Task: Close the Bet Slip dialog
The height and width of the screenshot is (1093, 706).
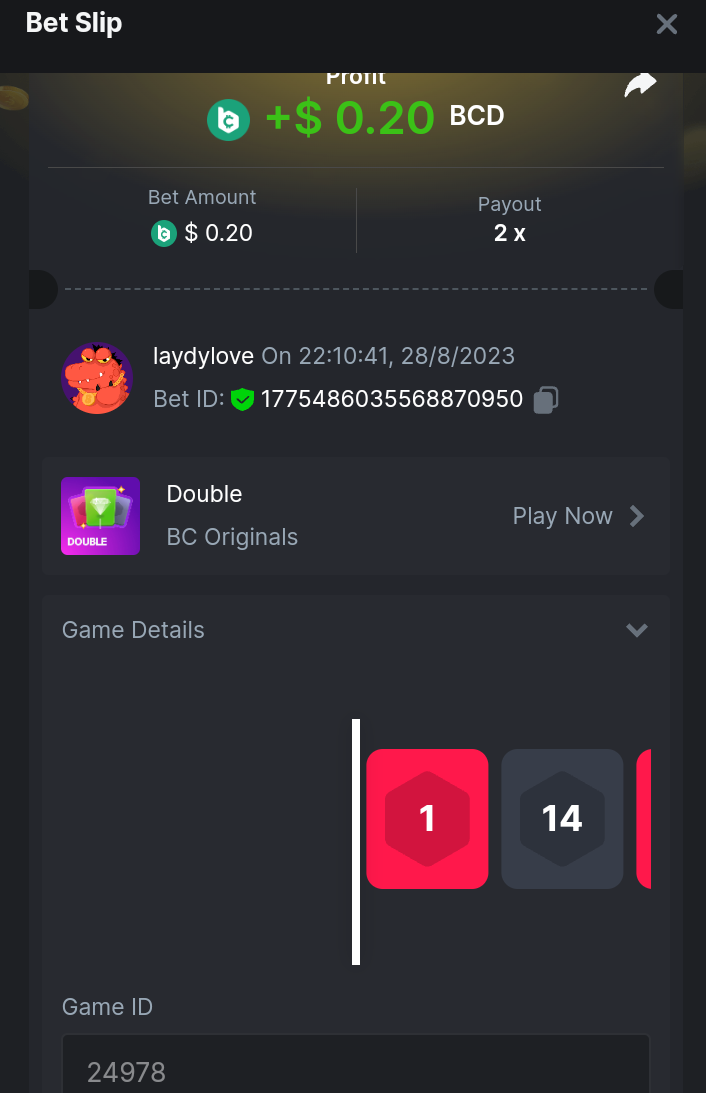Action: (666, 24)
